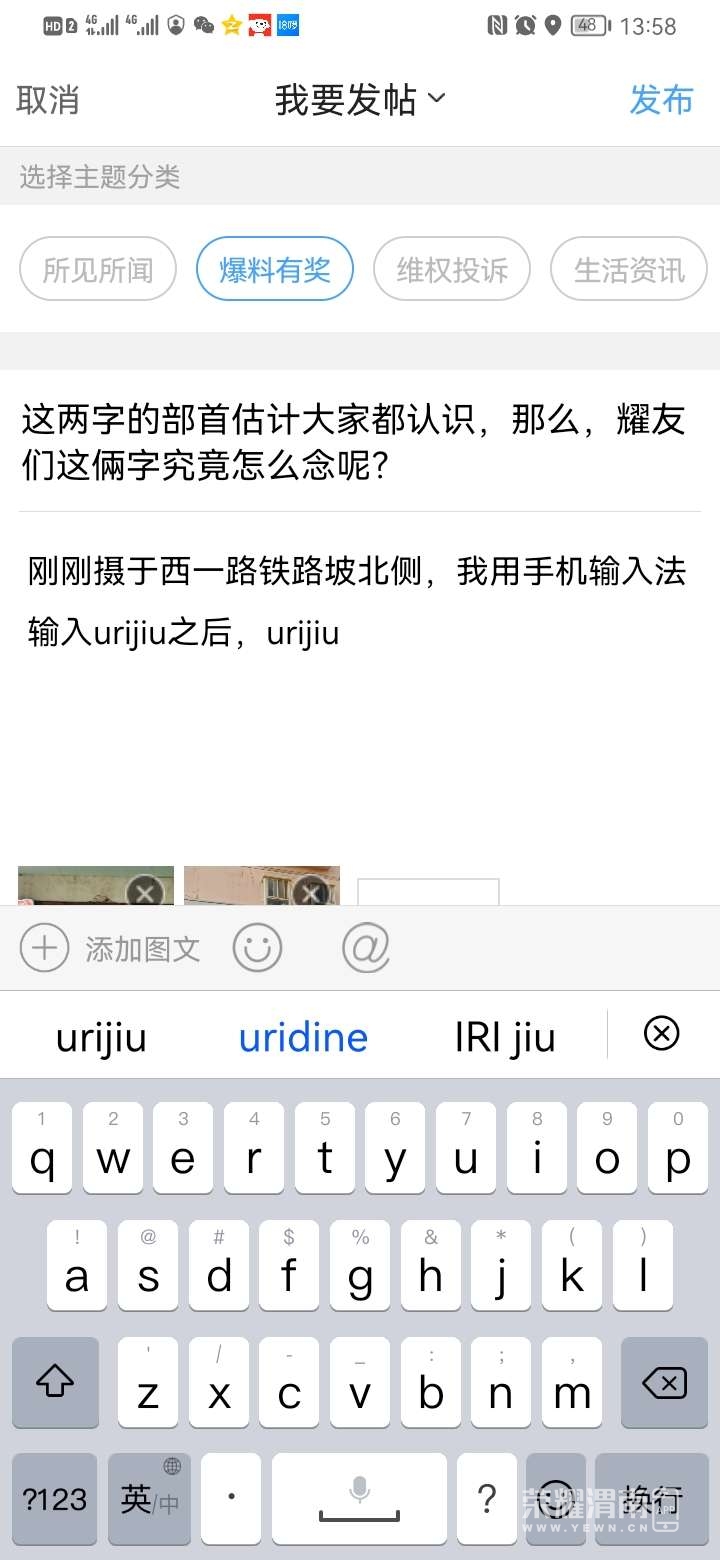Select the 爆料有奖 topic category
This screenshot has width=720, height=1560.
[274, 269]
